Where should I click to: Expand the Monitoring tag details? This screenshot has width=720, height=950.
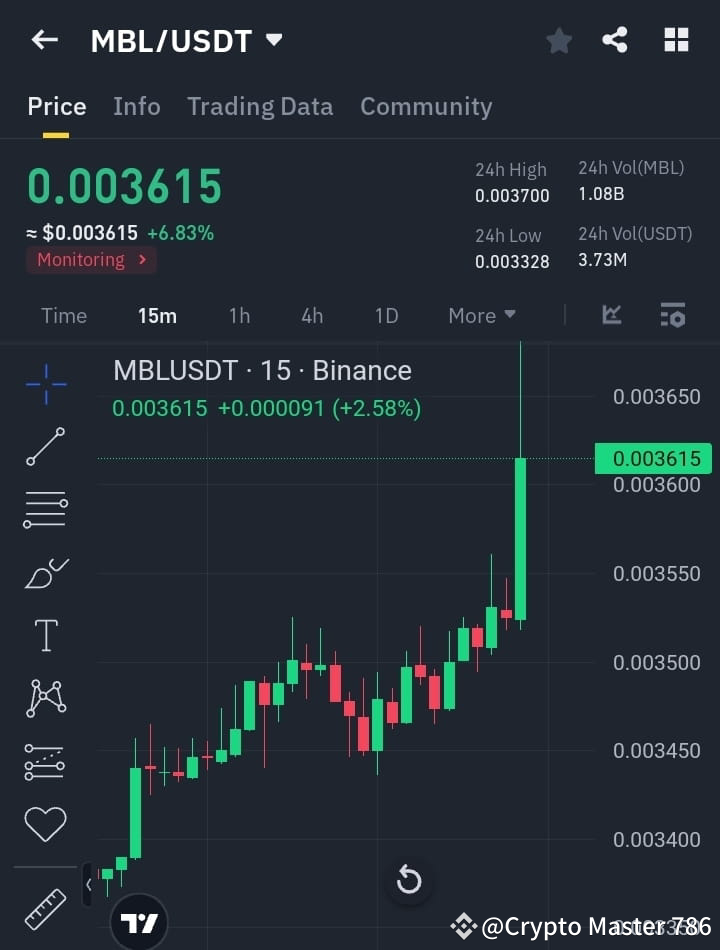pyautogui.click(x=91, y=259)
